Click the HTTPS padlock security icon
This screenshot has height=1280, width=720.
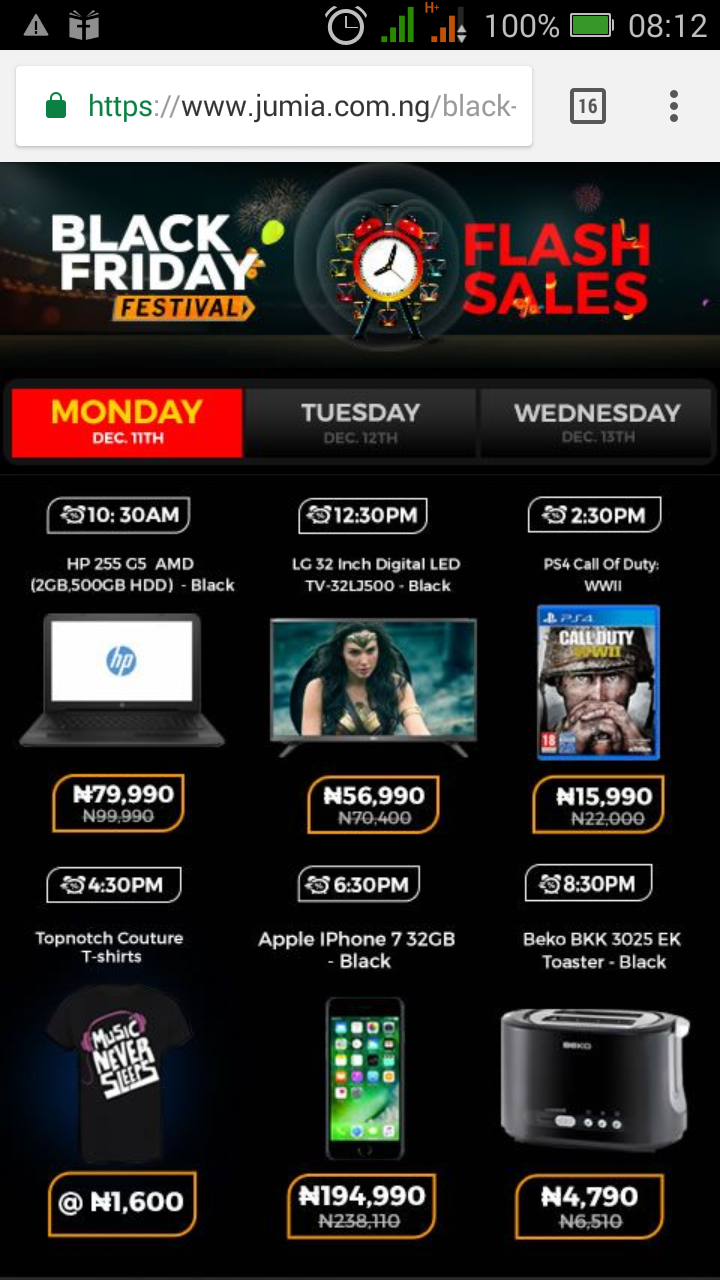pos(57,105)
